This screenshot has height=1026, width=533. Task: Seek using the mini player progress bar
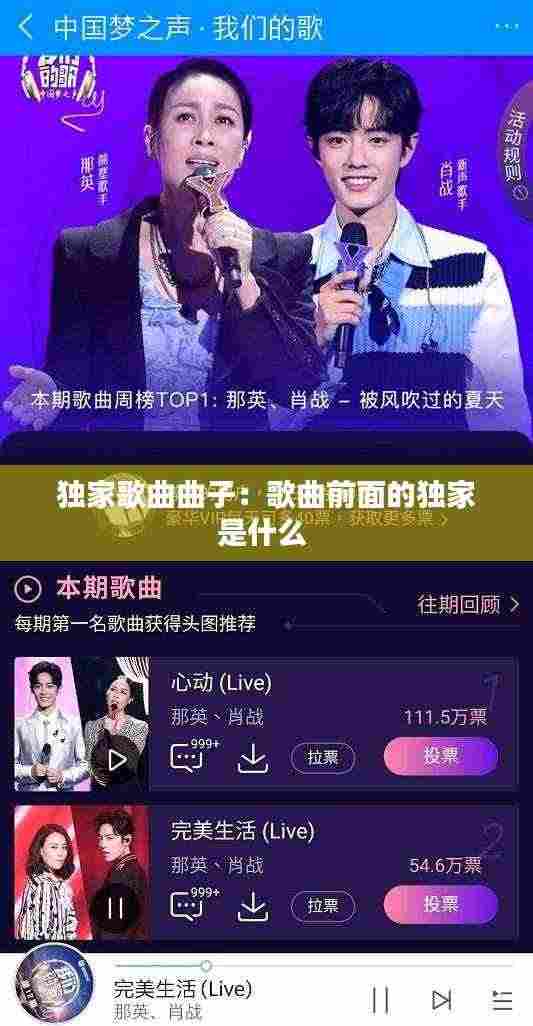[313, 965]
